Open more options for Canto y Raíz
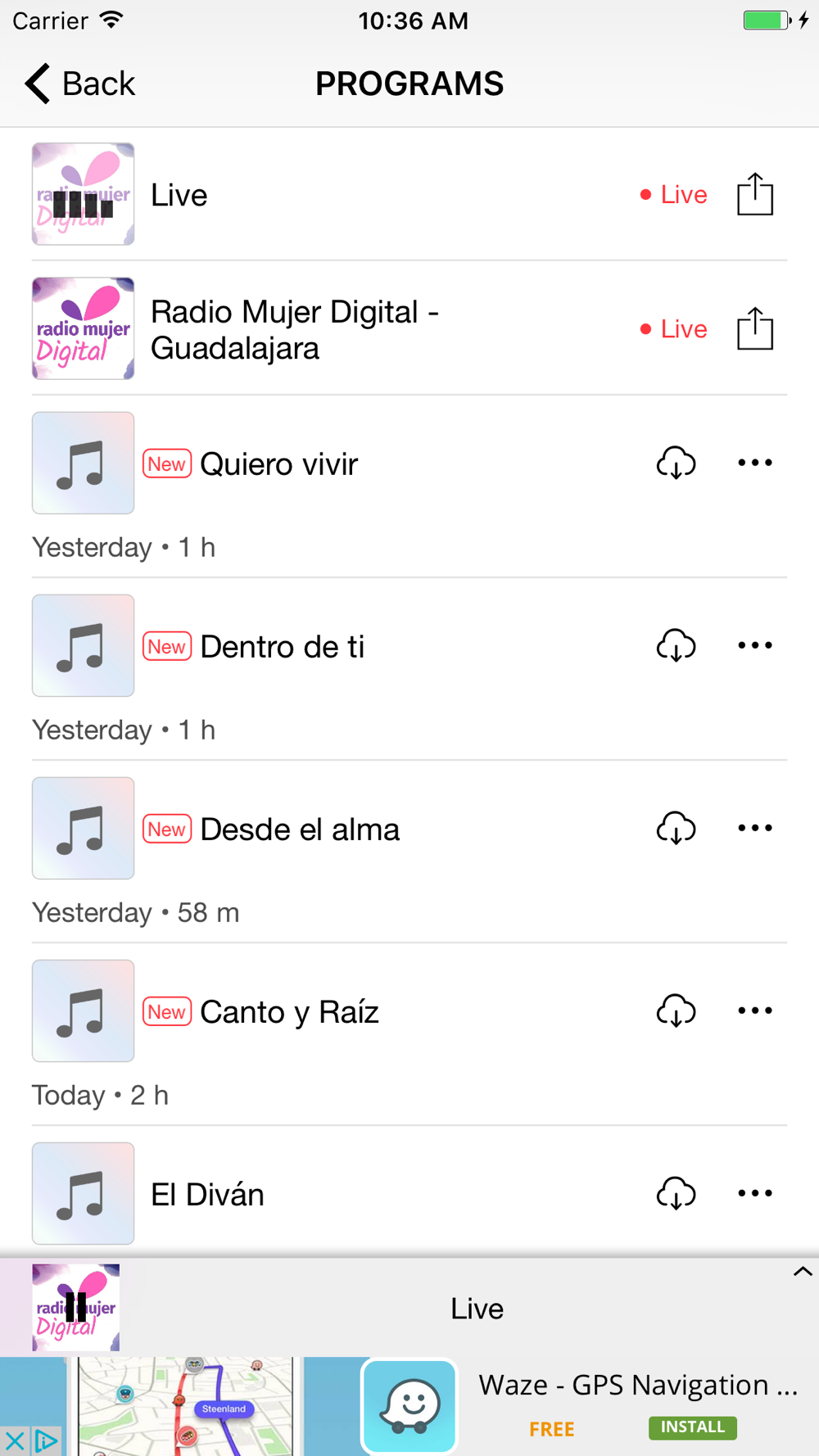 754,1011
